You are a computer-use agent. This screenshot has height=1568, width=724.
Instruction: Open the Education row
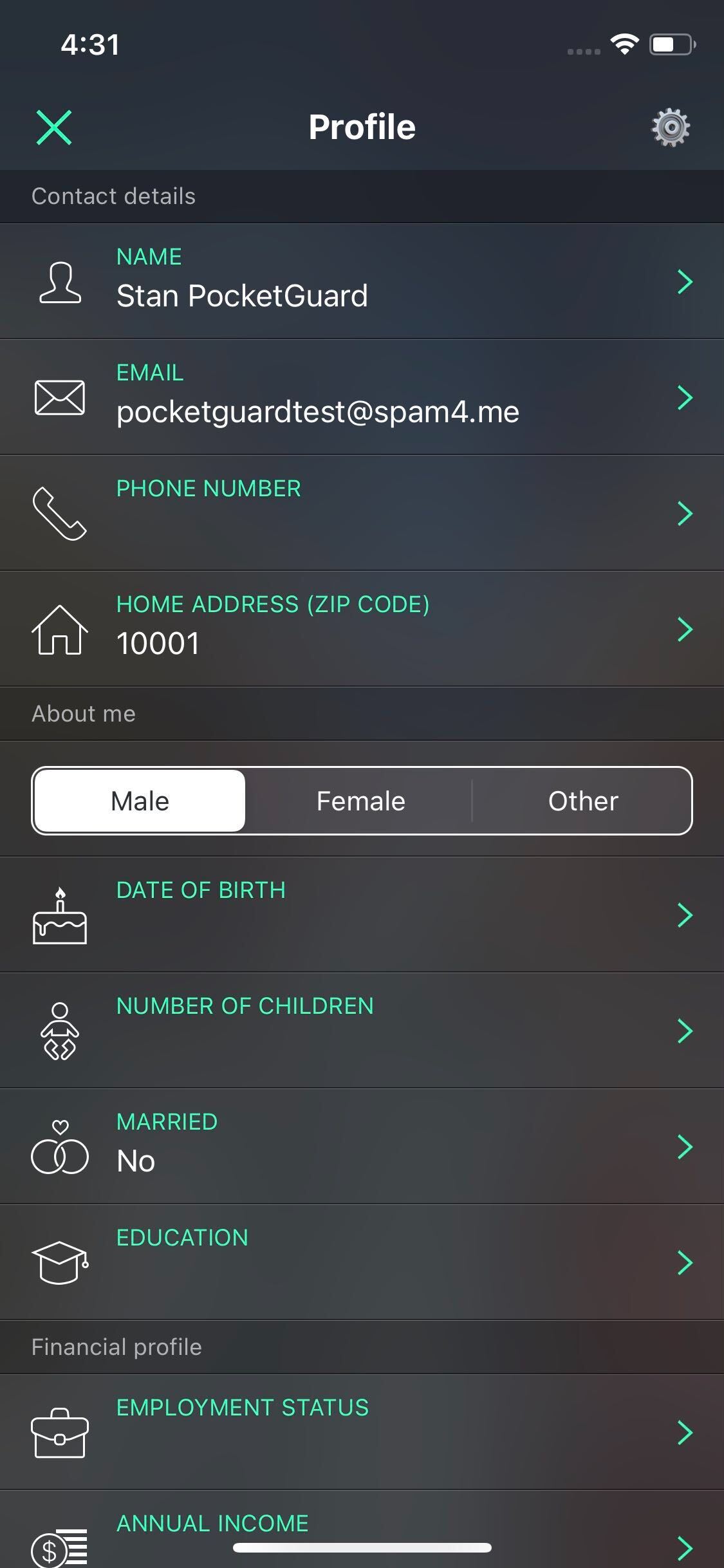coord(362,1262)
